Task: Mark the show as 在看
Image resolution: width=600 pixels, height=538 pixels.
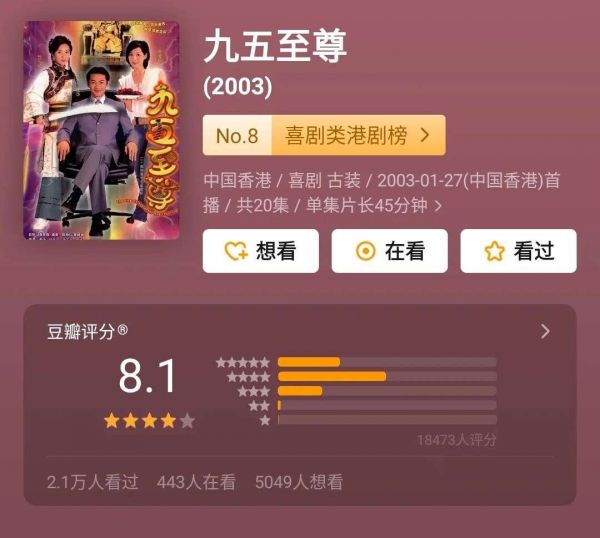Action: pyautogui.click(x=389, y=251)
